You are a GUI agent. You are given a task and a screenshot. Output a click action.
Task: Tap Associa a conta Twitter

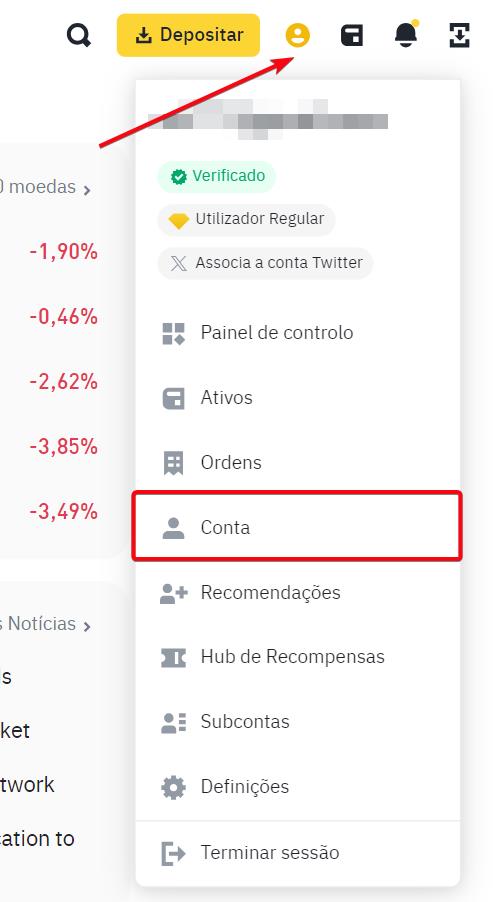click(x=265, y=263)
